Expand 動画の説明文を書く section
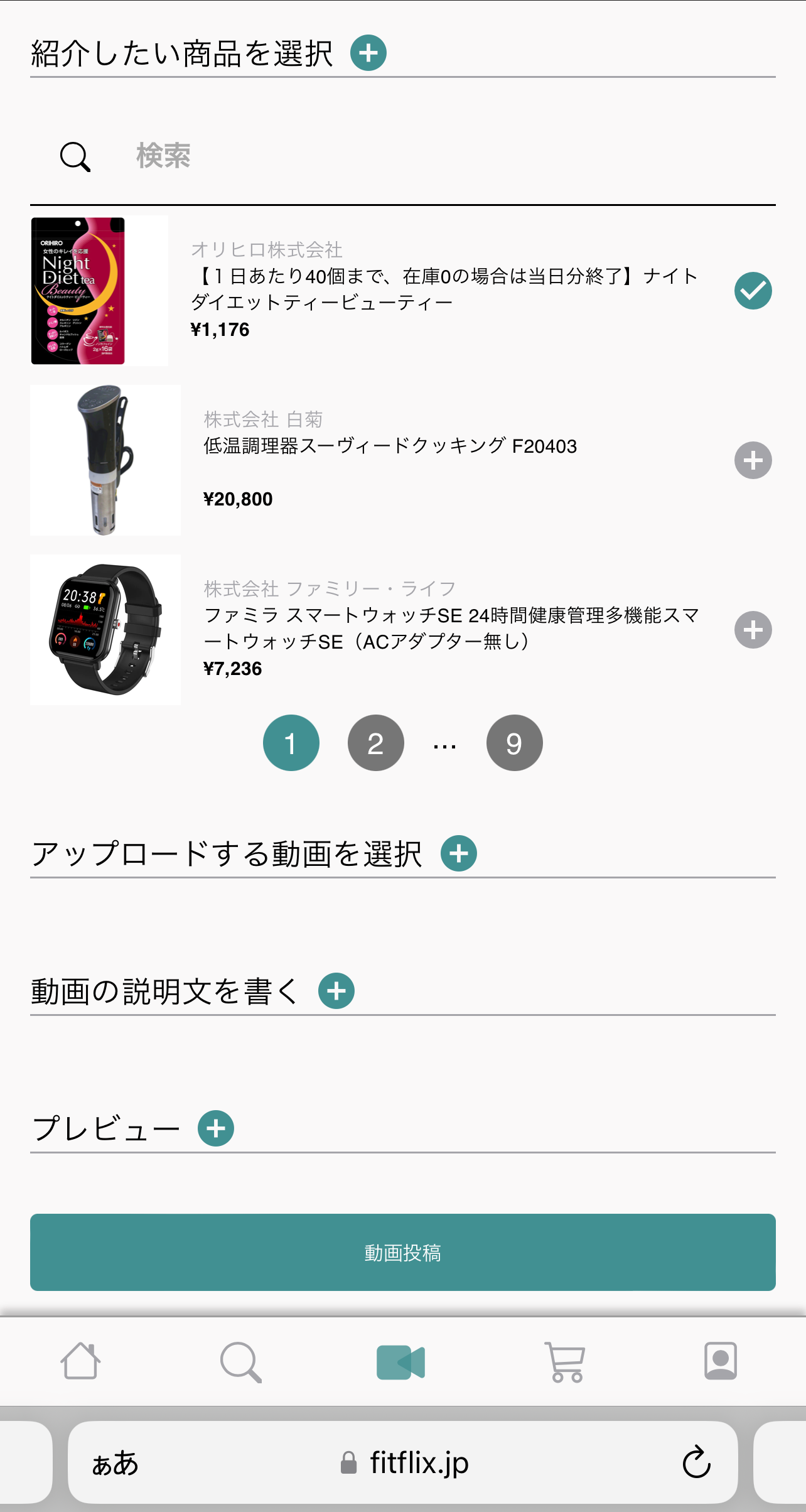Viewport: 806px width, 1512px height. tap(336, 991)
